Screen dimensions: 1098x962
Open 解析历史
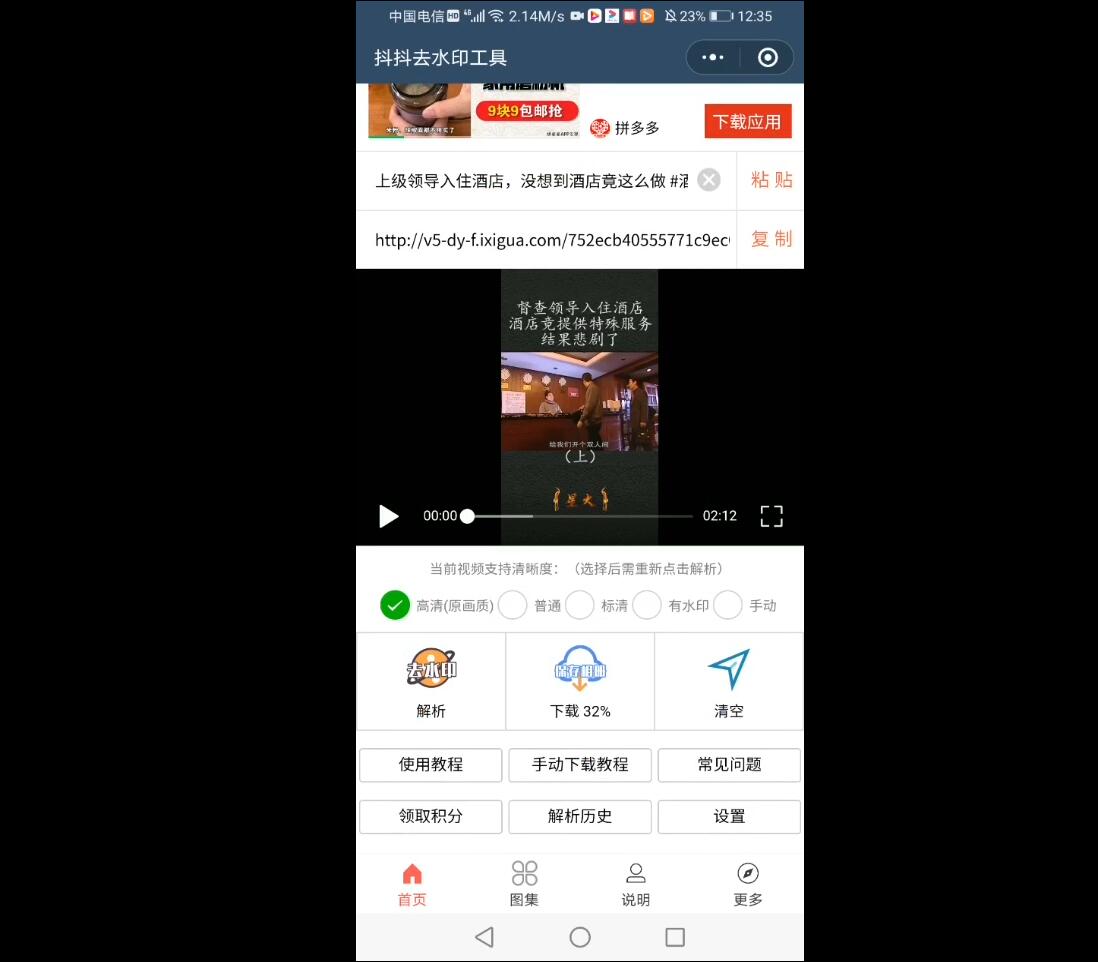(x=580, y=817)
